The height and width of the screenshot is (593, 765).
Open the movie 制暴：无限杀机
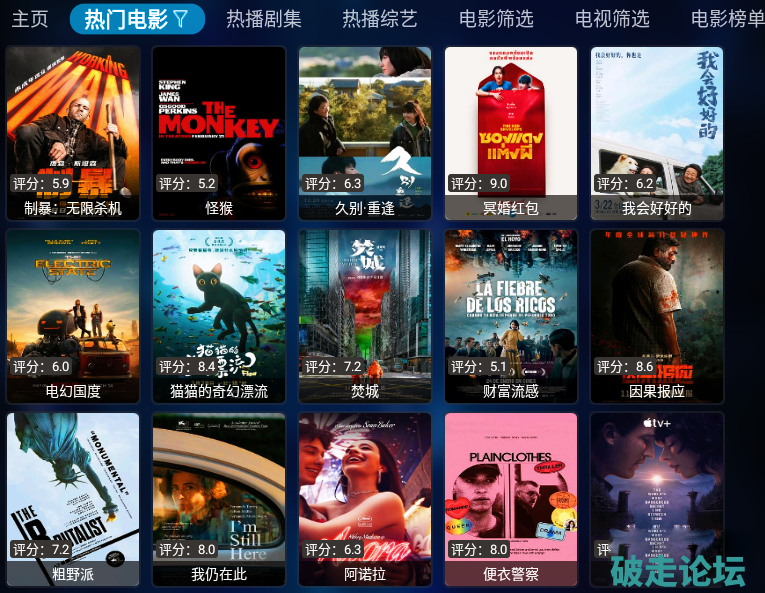(x=73, y=132)
